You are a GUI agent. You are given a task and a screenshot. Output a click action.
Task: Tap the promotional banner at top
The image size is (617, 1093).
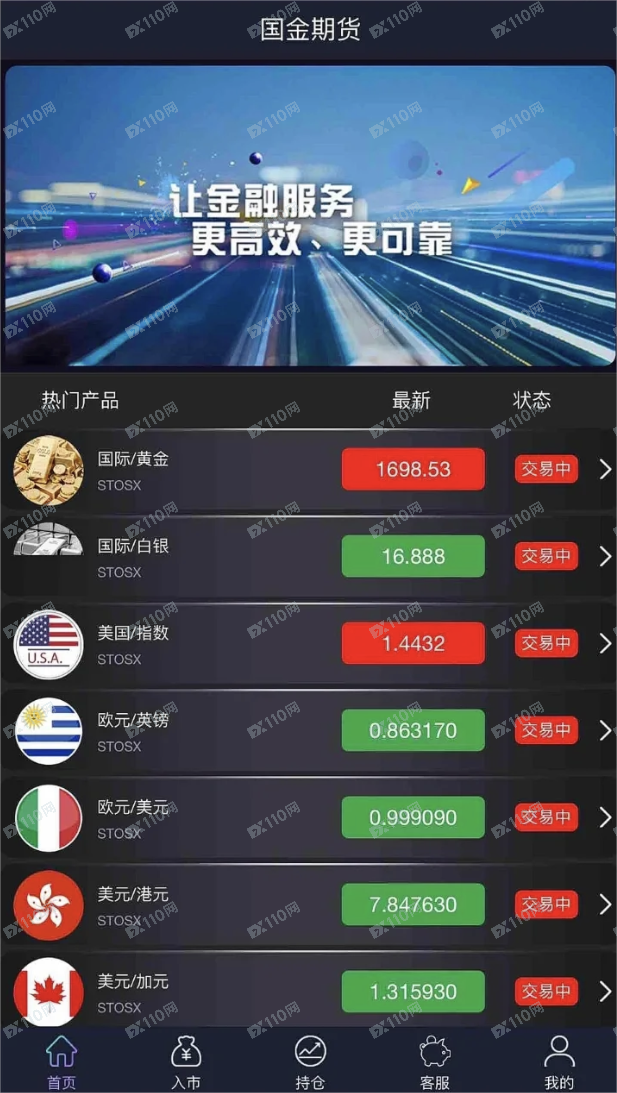pyautogui.click(x=310, y=215)
